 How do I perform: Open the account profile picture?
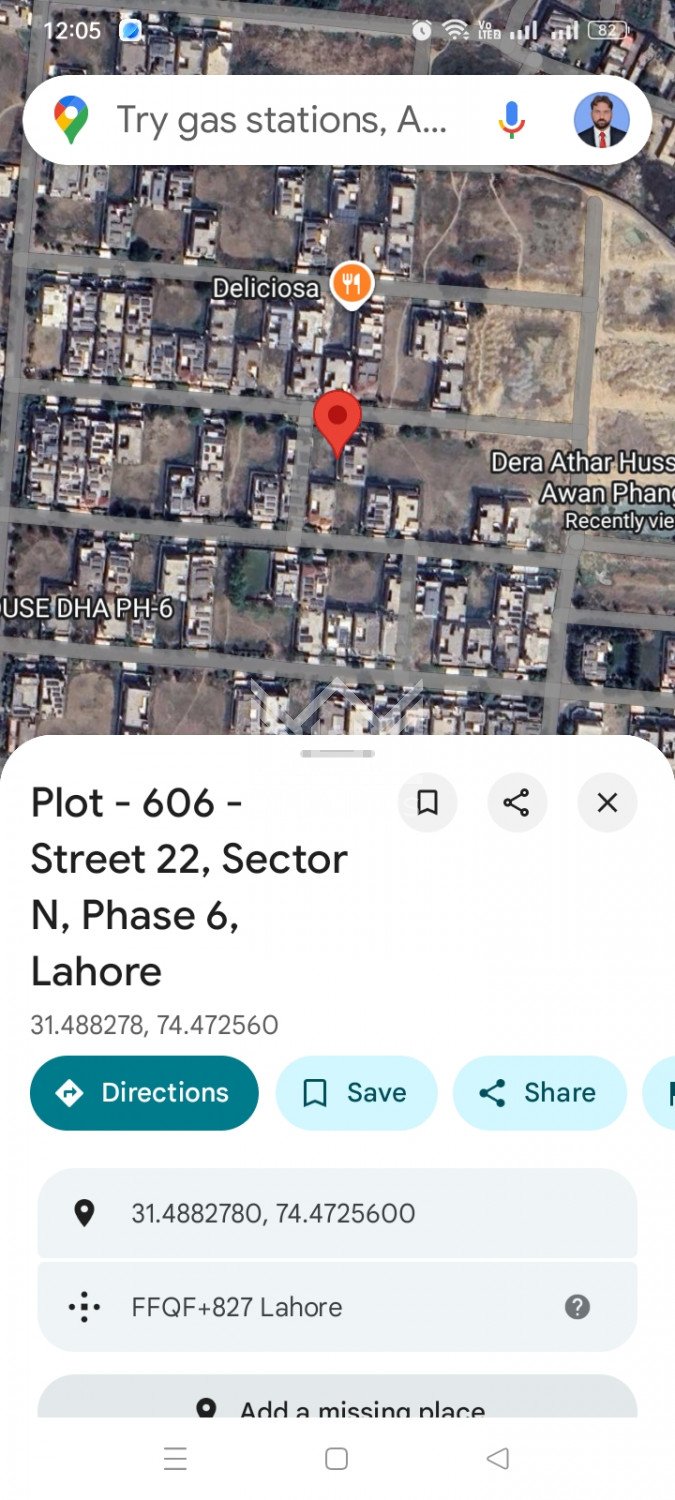click(601, 120)
